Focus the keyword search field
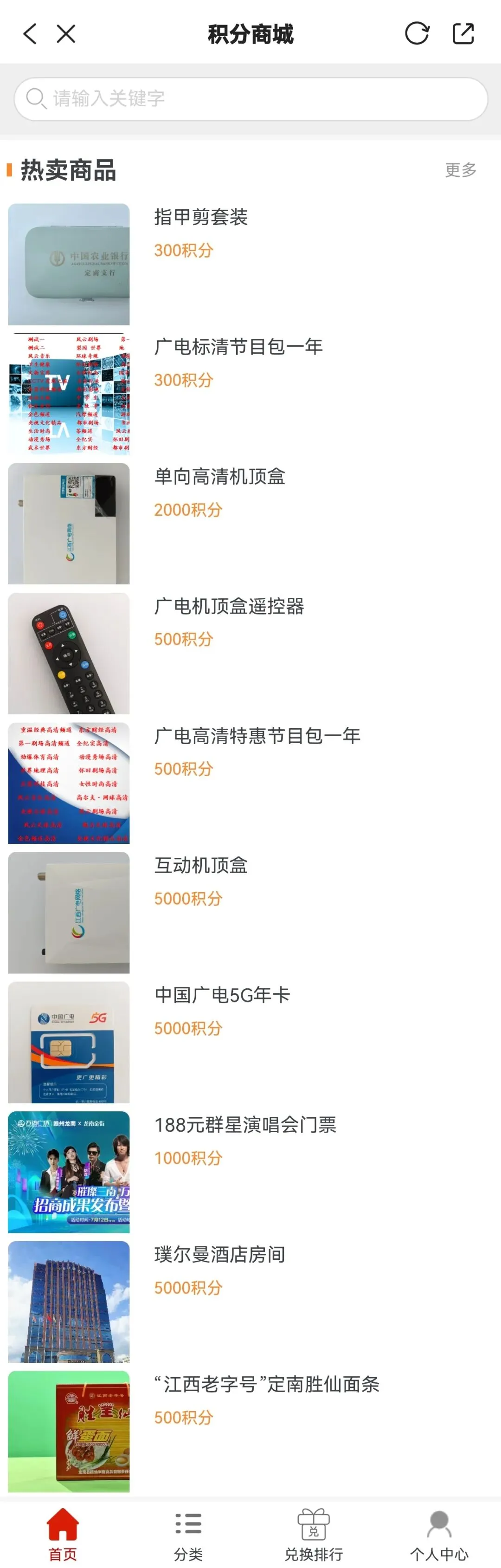The image size is (501, 1568). pyautogui.click(x=250, y=98)
